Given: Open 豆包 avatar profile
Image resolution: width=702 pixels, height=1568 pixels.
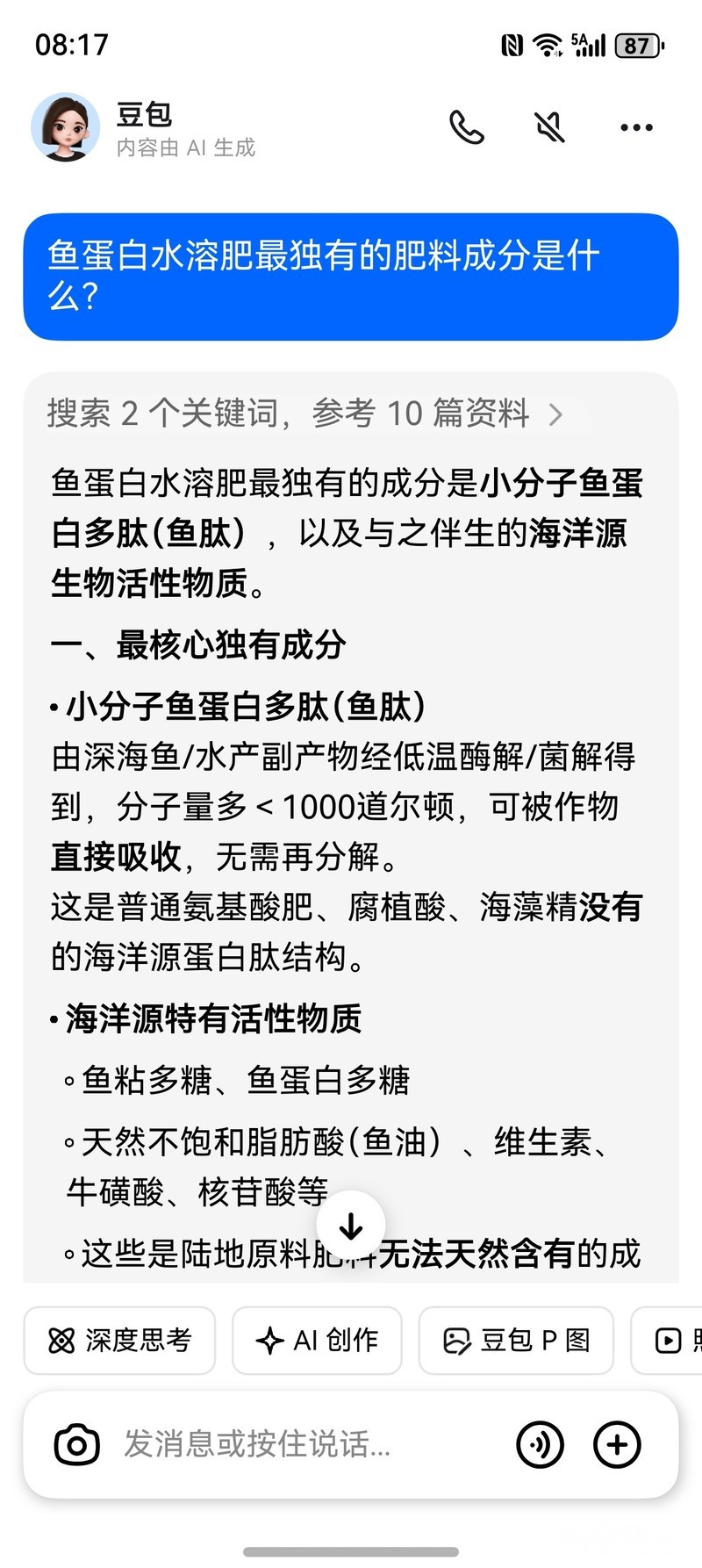Looking at the screenshot, I should [65, 127].
